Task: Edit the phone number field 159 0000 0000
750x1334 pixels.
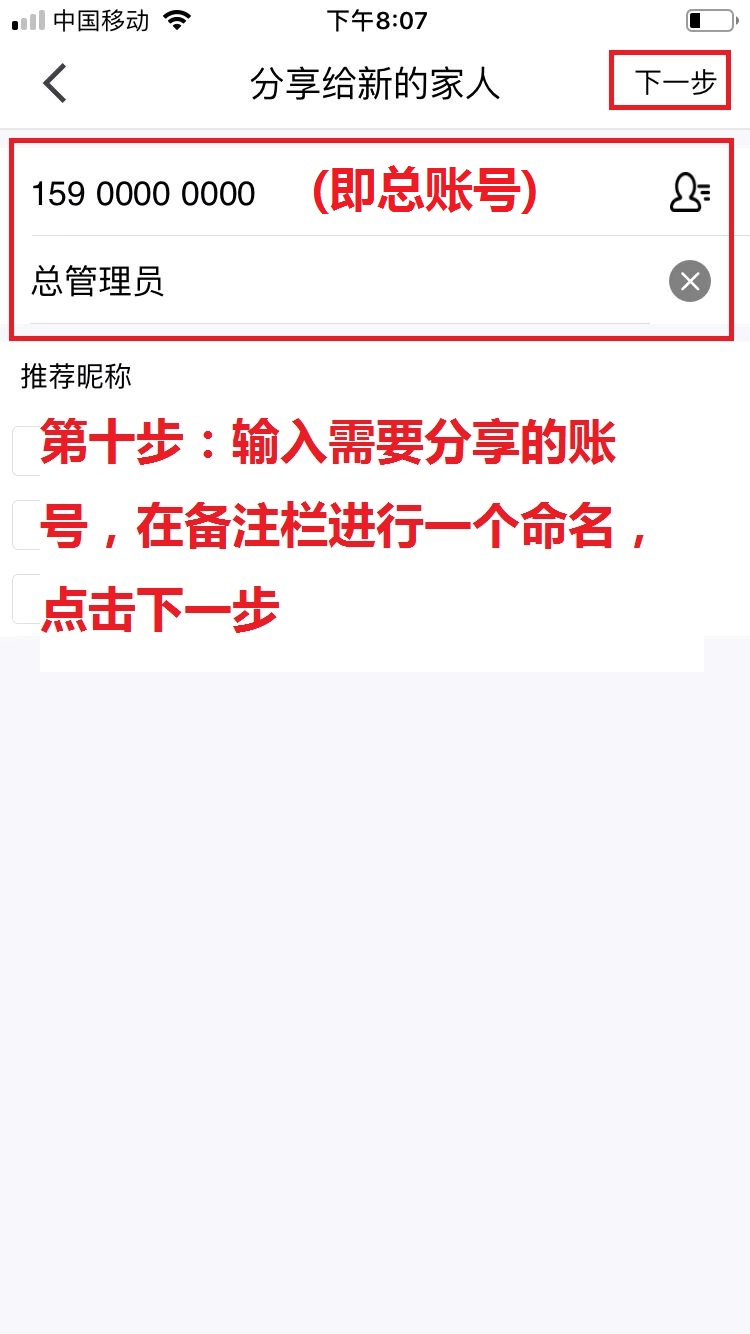Action: click(x=340, y=193)
